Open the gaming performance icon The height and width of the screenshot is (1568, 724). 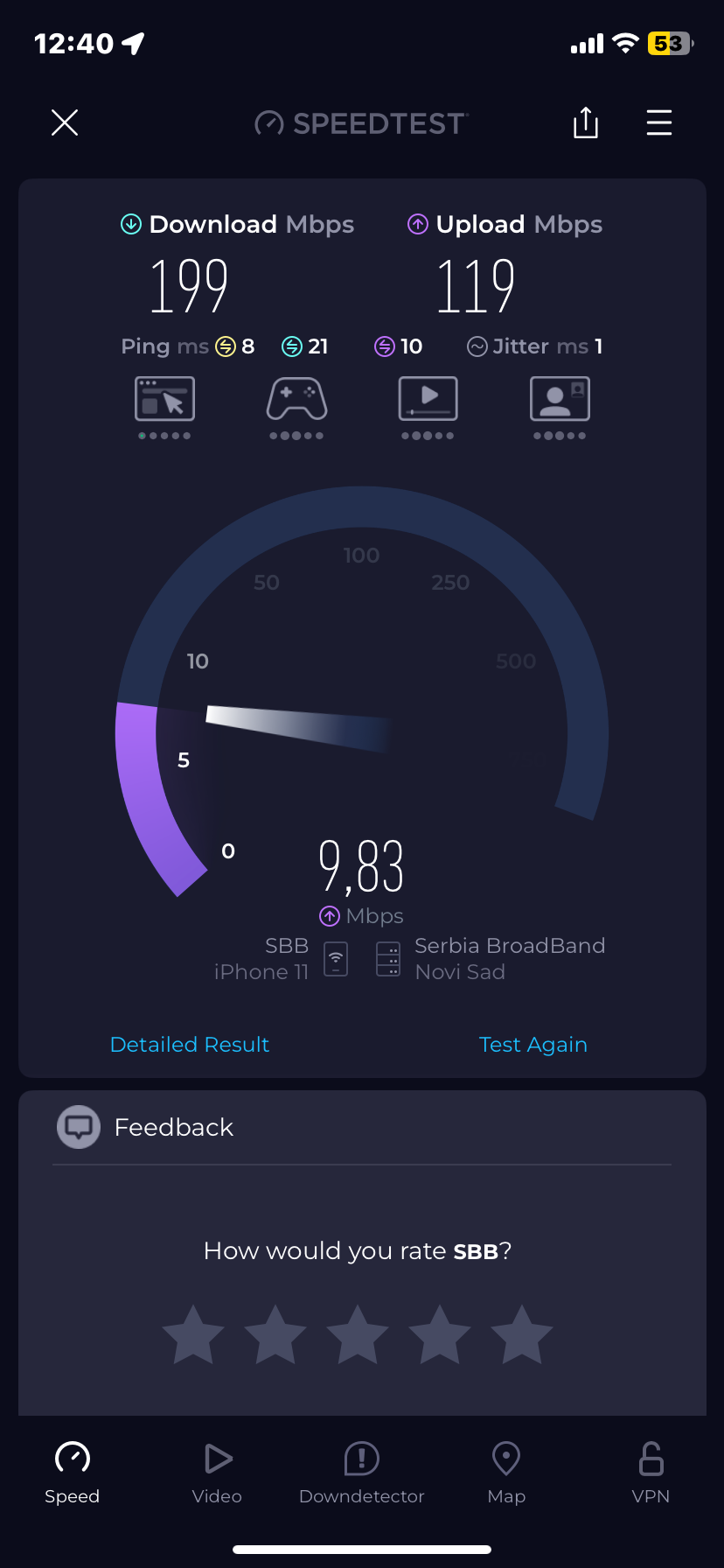pos(296,400)
